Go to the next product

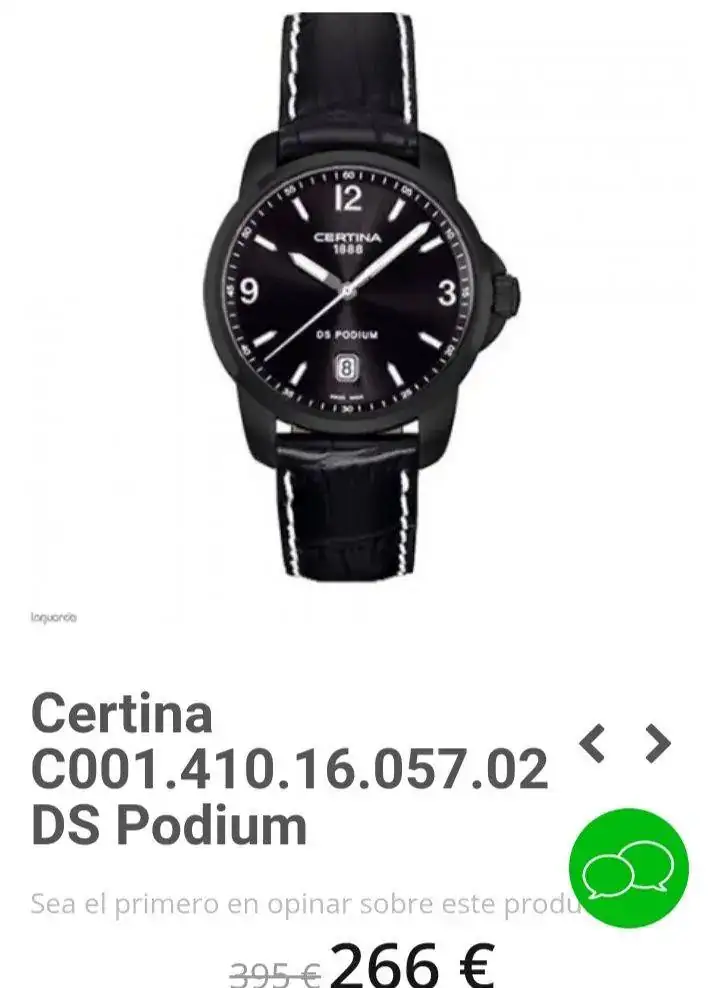[x=657, y=743]
